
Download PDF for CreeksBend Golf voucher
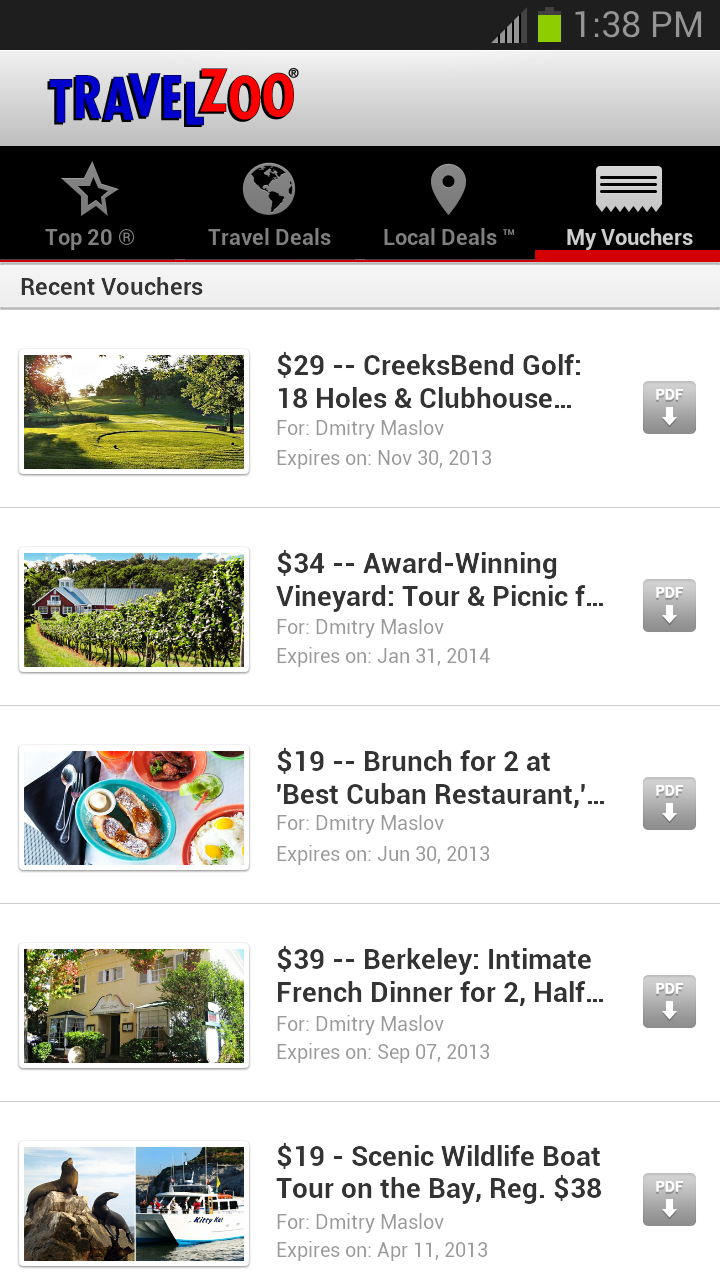pos(668,407)
